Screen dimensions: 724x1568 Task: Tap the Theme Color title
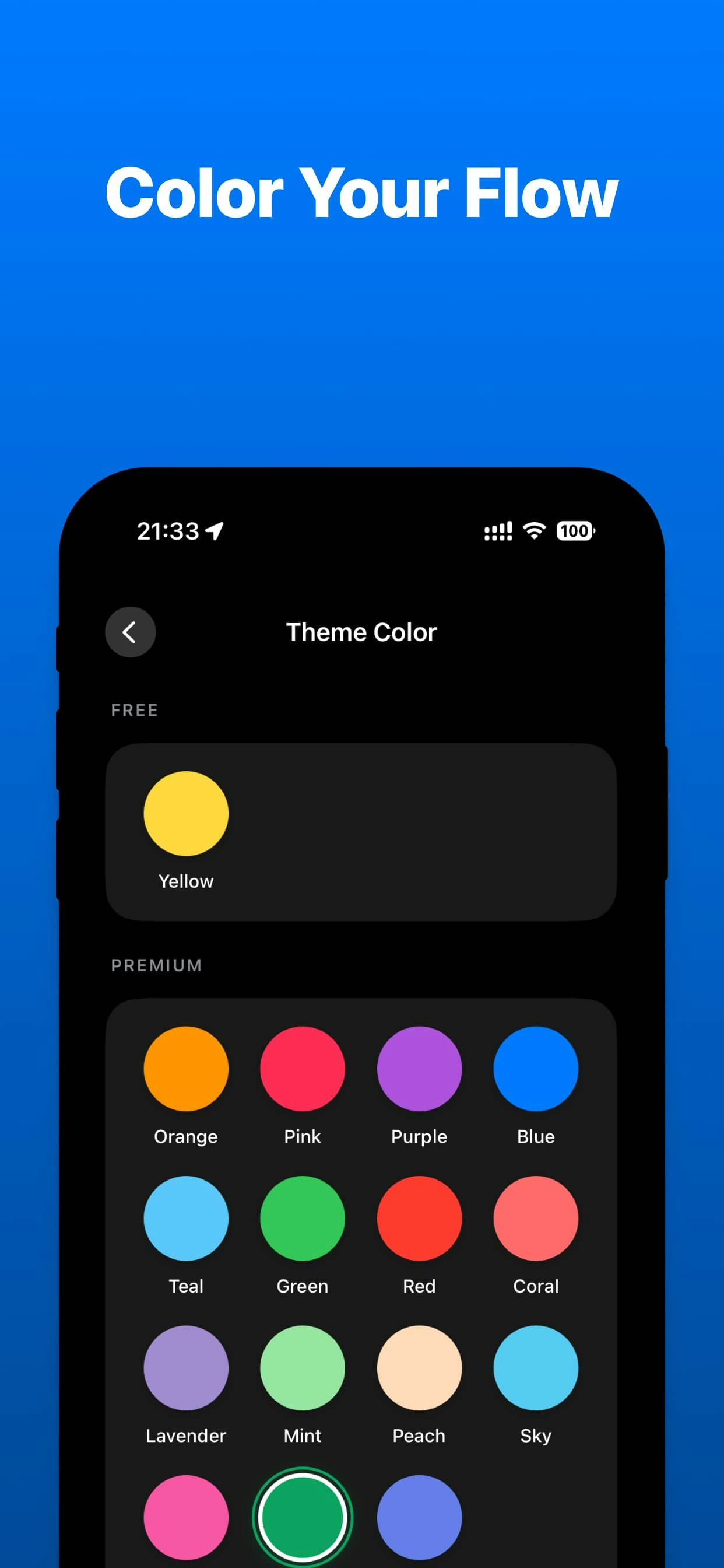pos(361,632)
